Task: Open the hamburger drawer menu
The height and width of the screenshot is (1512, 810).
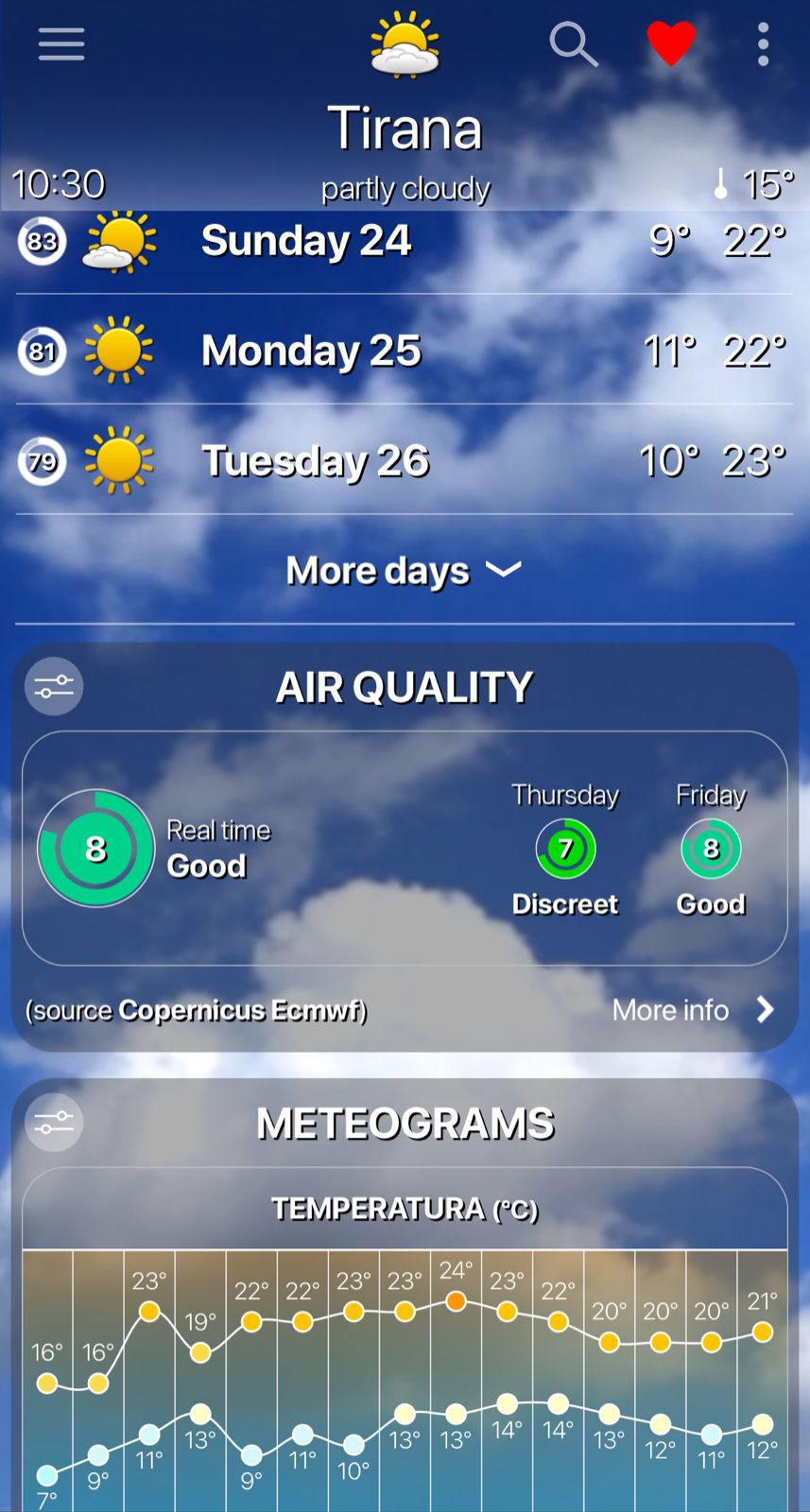Action: (61, 44)
